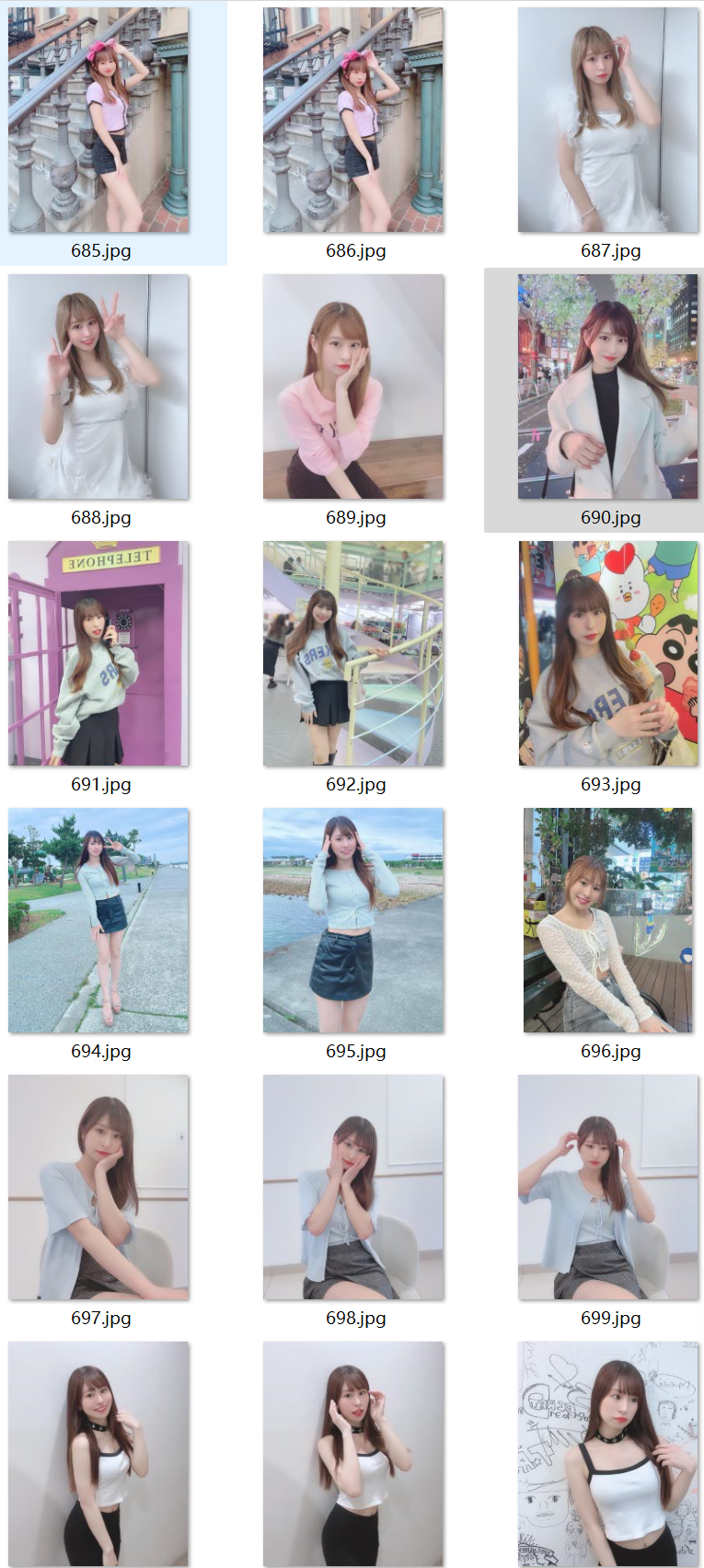This screenshot has width=704, height=1568.
Task: Tap the 692.jpg thumbnail
Action: click(x=353, y=653)
